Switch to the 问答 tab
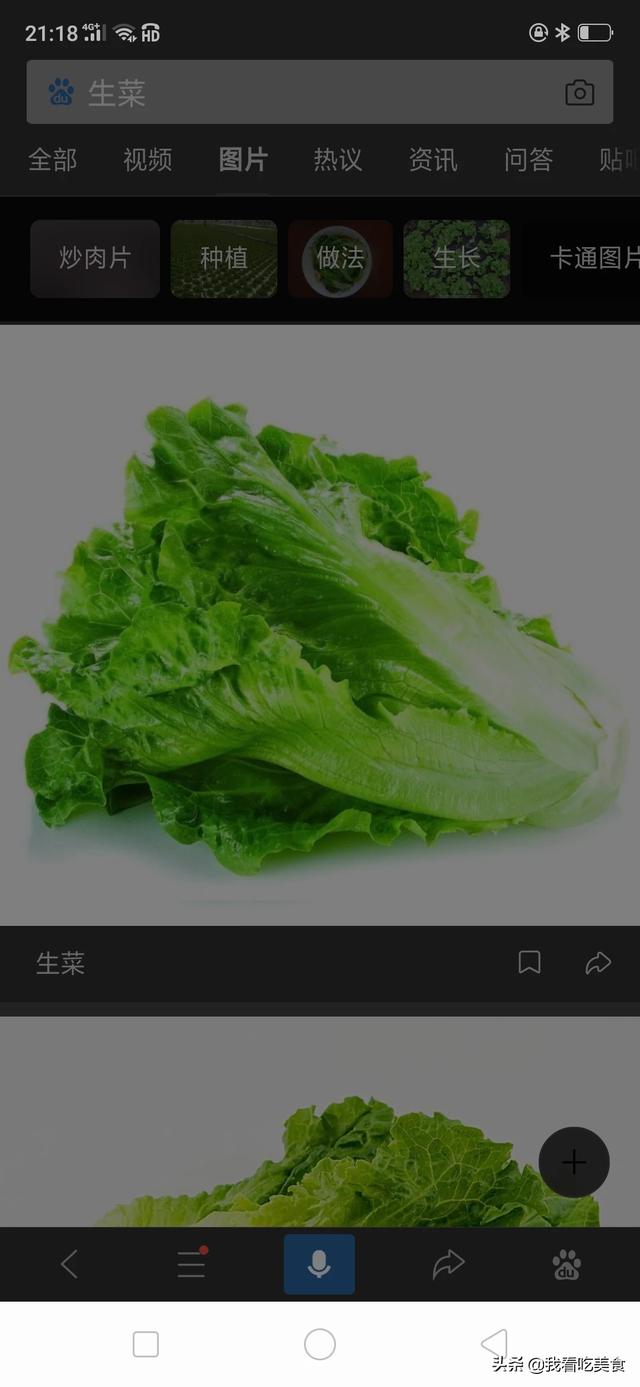 pos(528,159)
